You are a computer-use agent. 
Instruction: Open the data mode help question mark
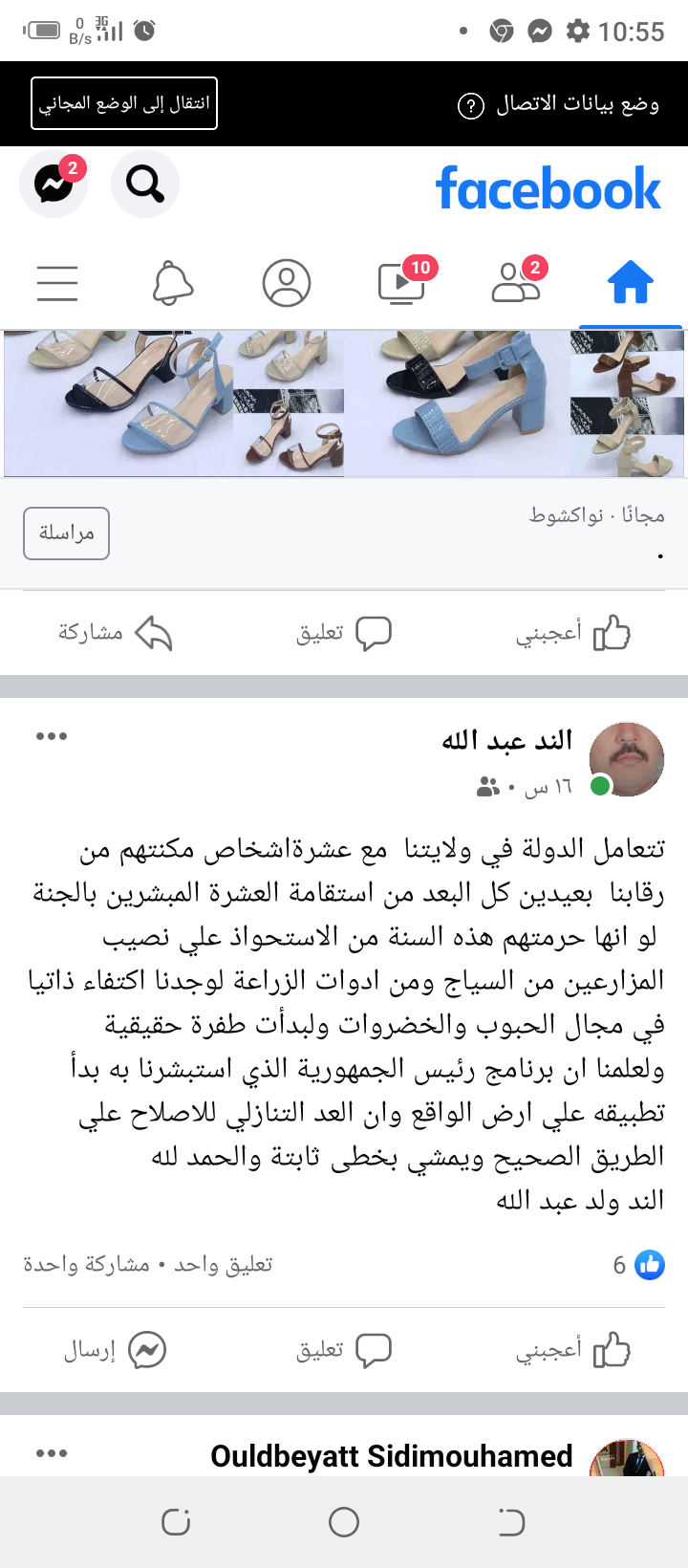pyautogui.click(x=471, y=105)
